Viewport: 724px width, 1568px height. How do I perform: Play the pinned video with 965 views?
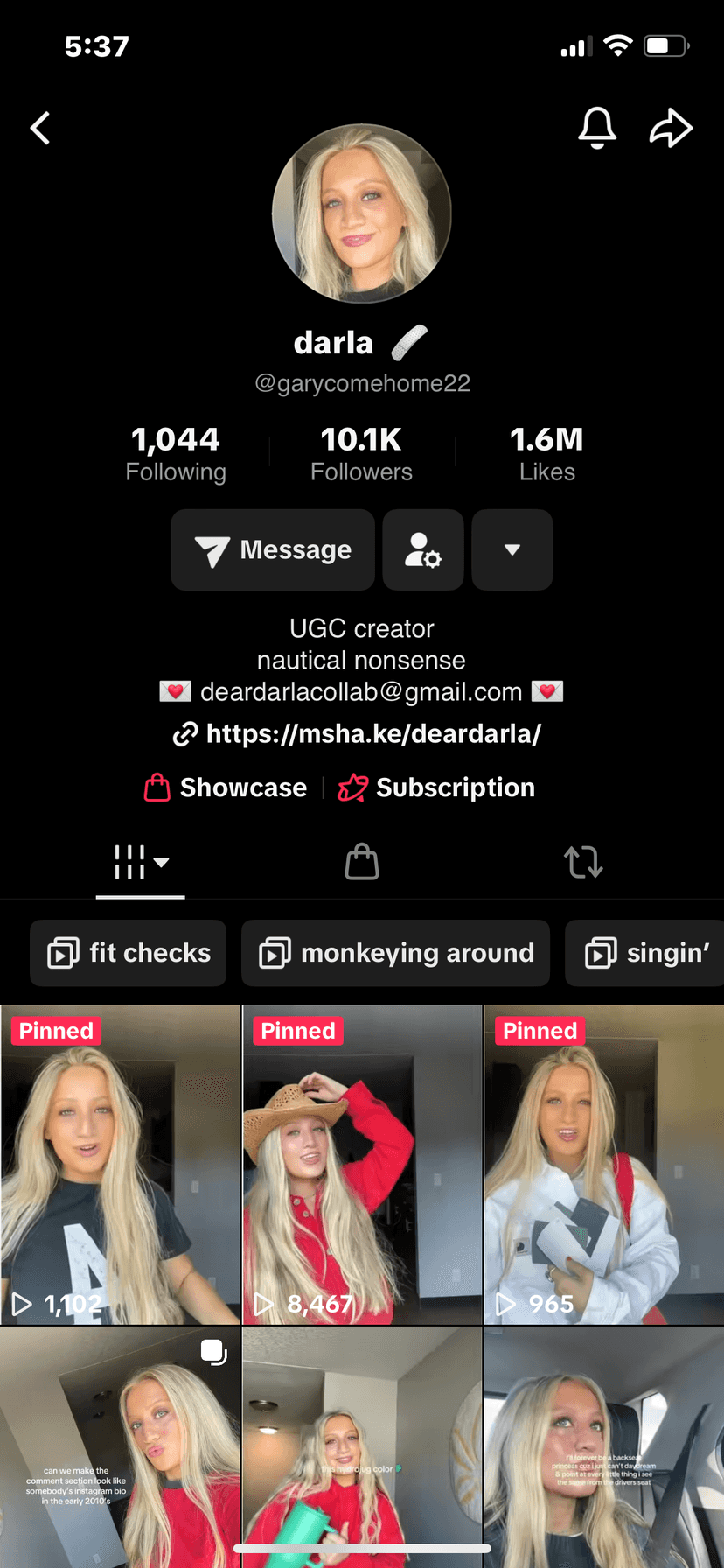603,1164
